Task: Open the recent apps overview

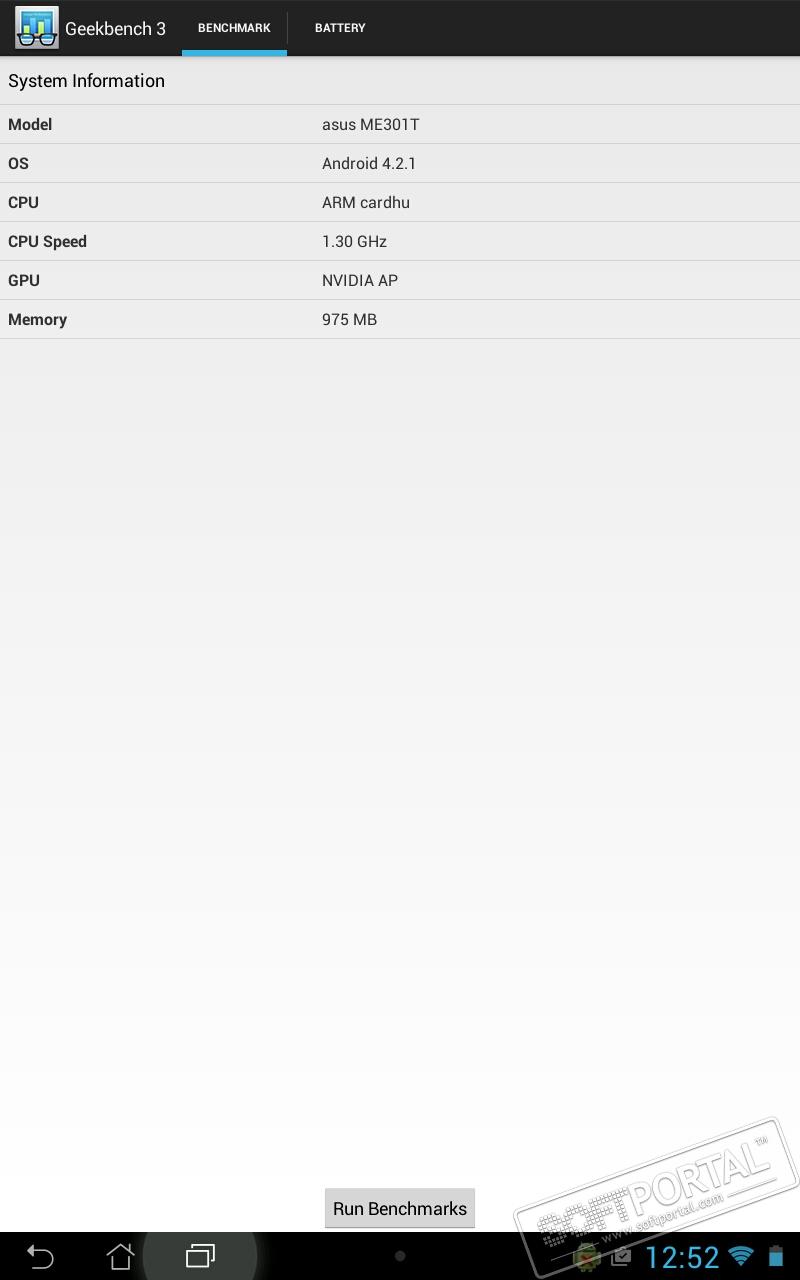Action: pyautogui.click(x=200, y=1256)
